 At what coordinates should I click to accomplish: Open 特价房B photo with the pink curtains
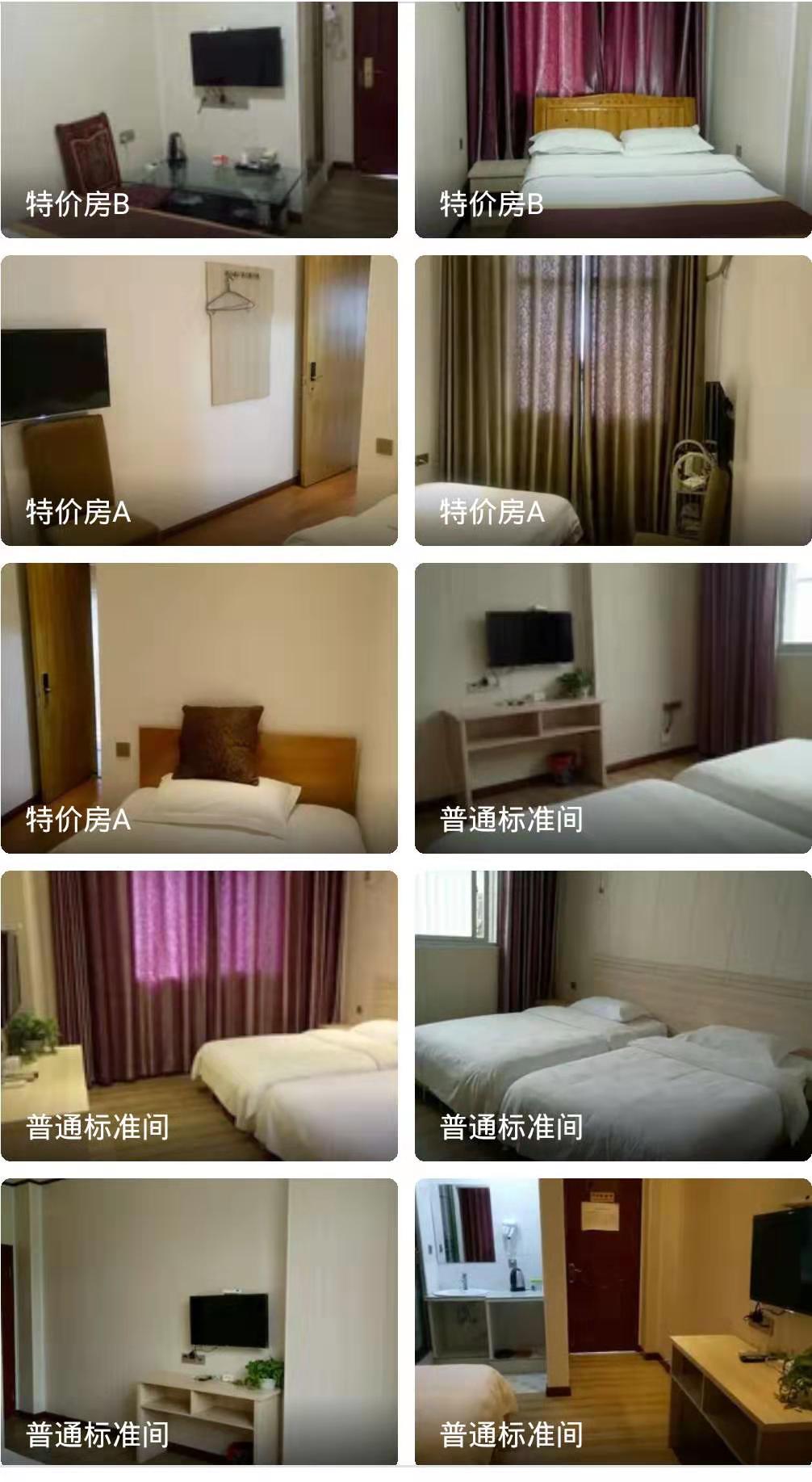613,119
